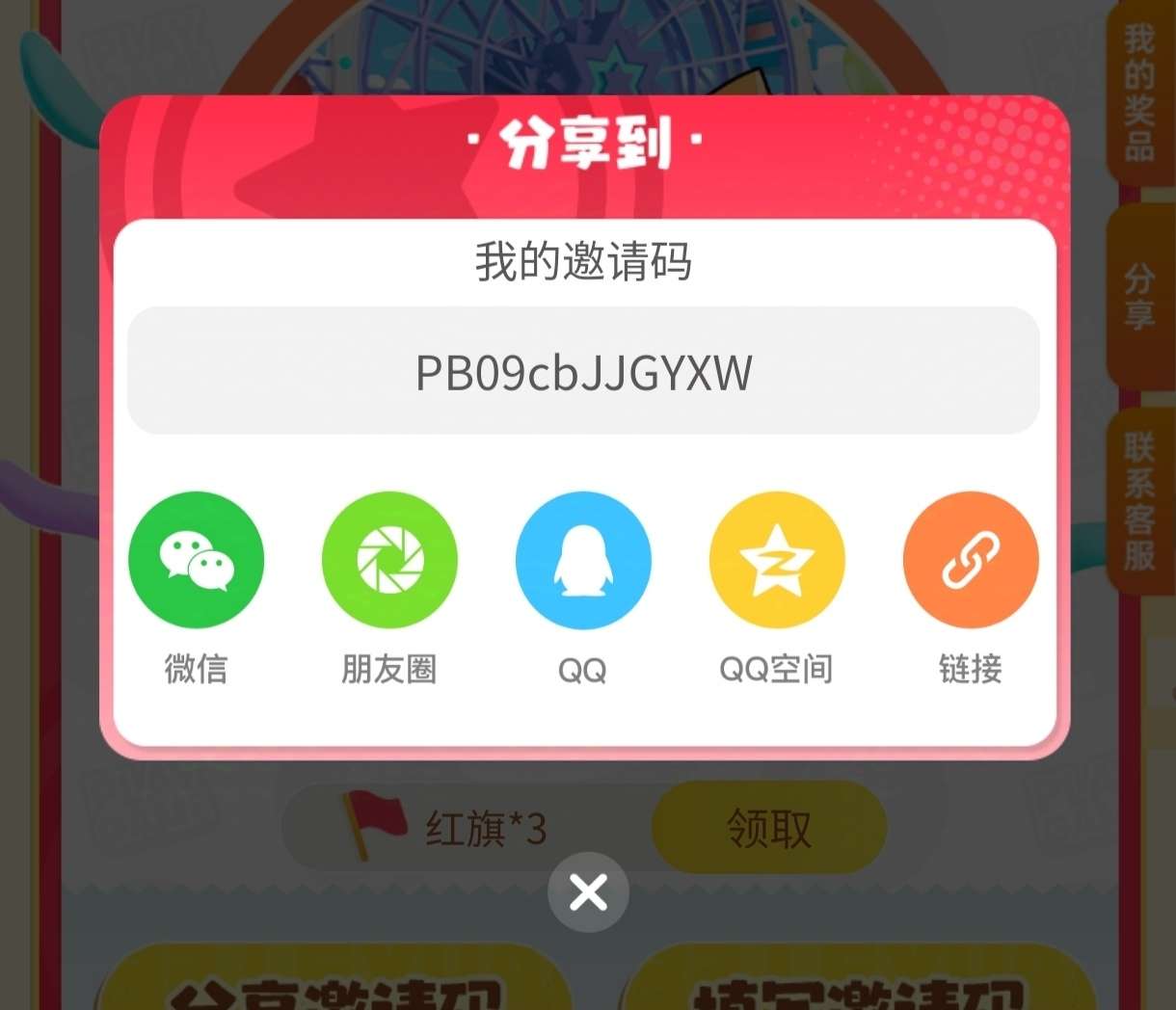Screen dimensions: 1176x1010
Task: Share to 朋友圈 moments
Action: click(x=389, y=560)
